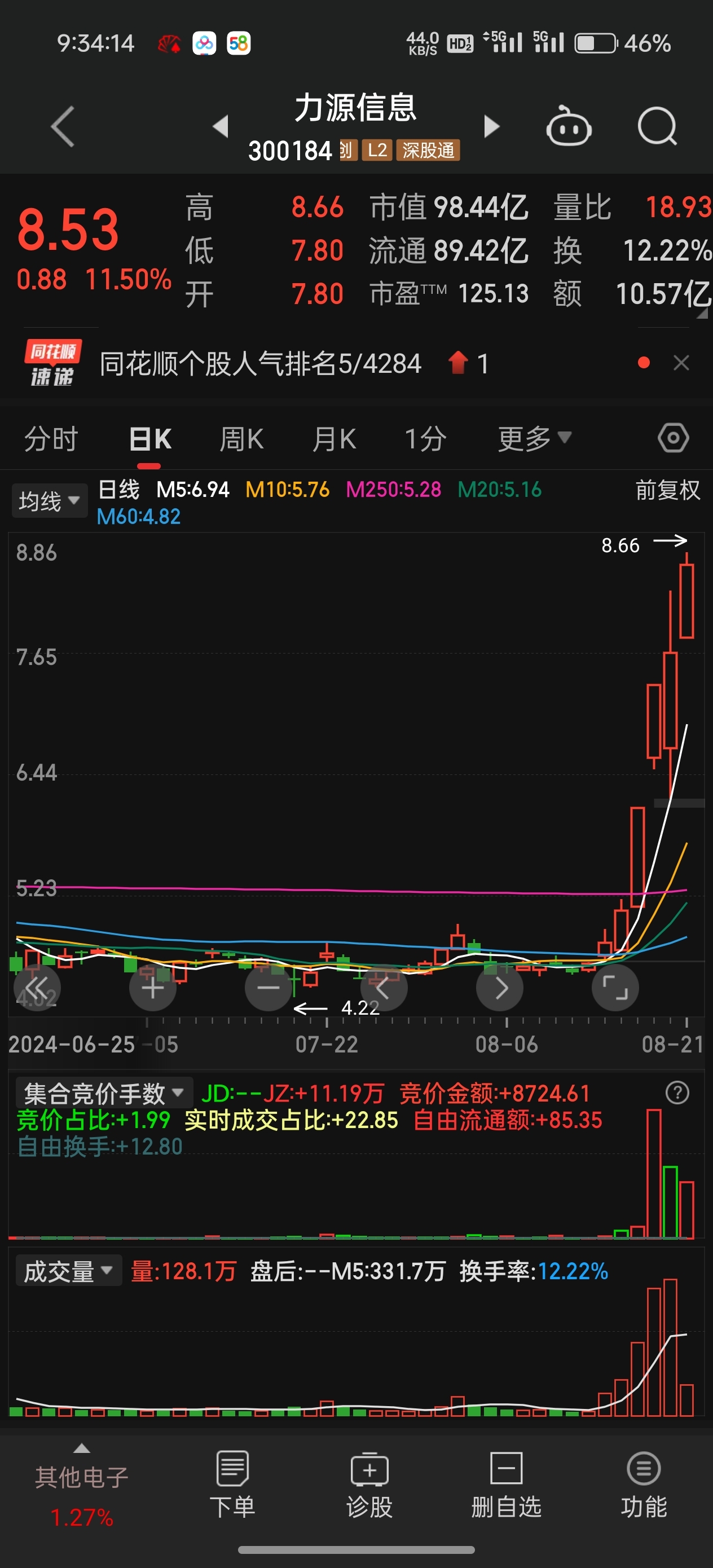Go back using the top-left arrow
This screenshot has width=713, height=1568.
pos(63,126)
